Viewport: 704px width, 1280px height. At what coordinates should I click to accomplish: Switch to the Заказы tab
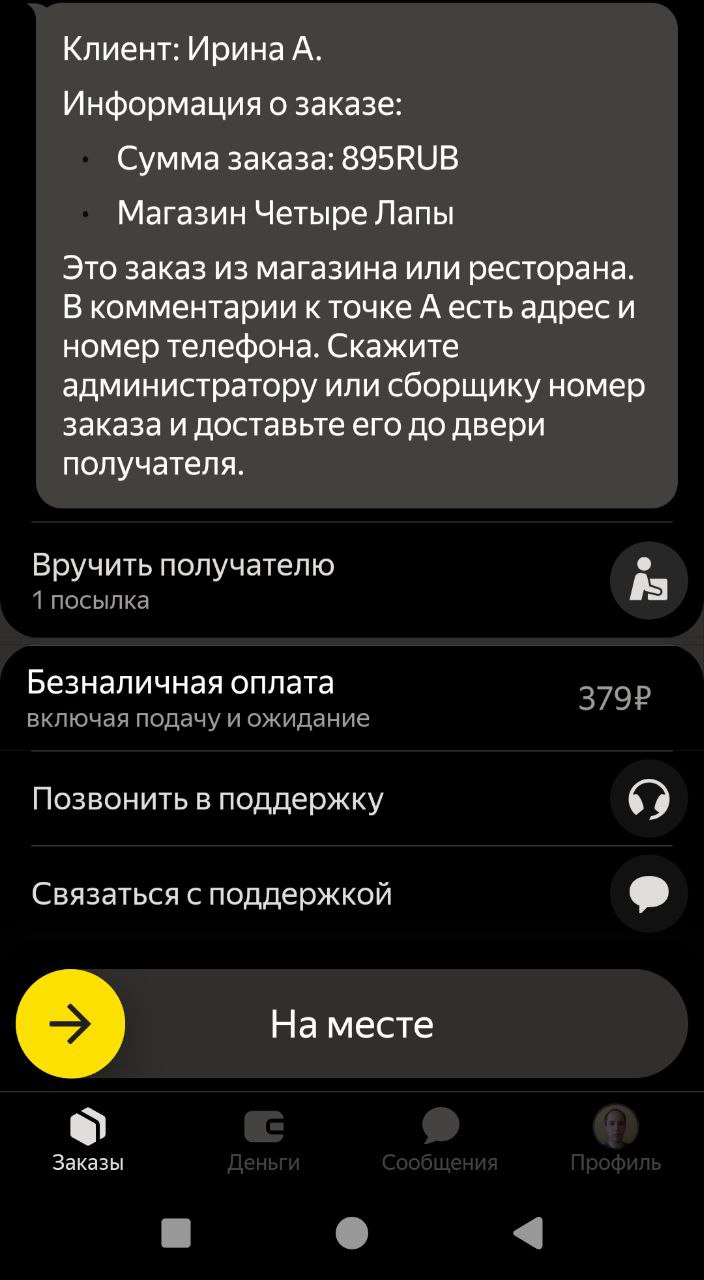[88, 1140]
